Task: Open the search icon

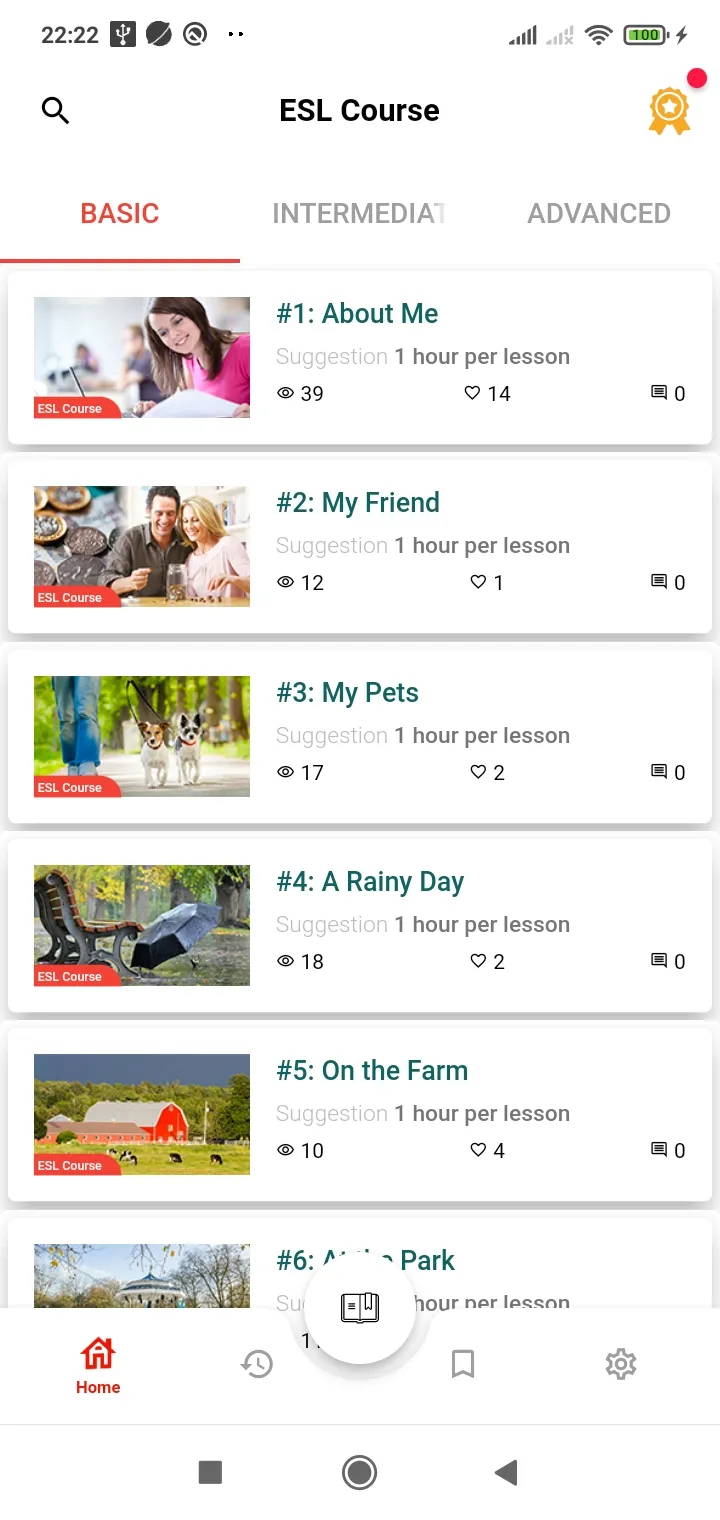Action: (x=55, y=110)
